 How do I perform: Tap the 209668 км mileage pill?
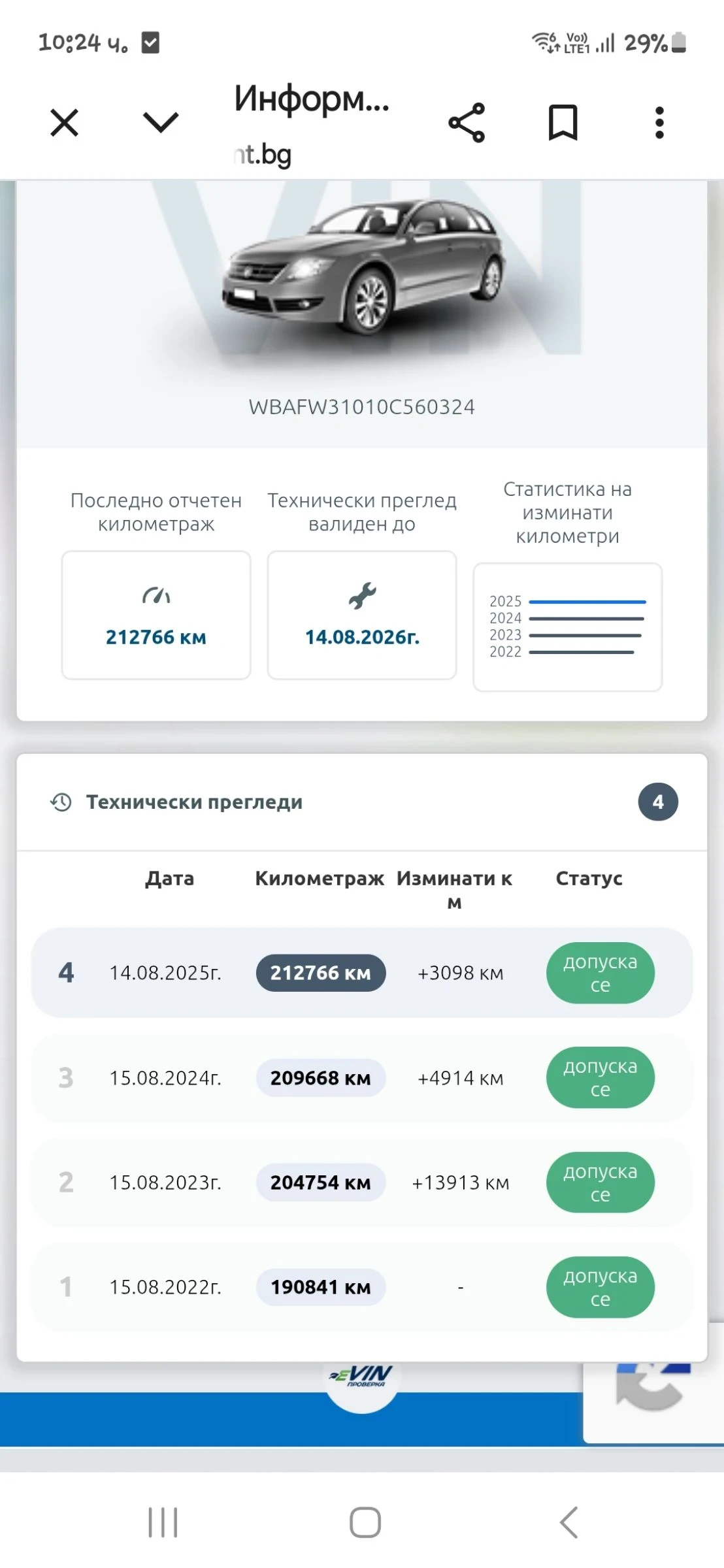[x=320, y=1077]
